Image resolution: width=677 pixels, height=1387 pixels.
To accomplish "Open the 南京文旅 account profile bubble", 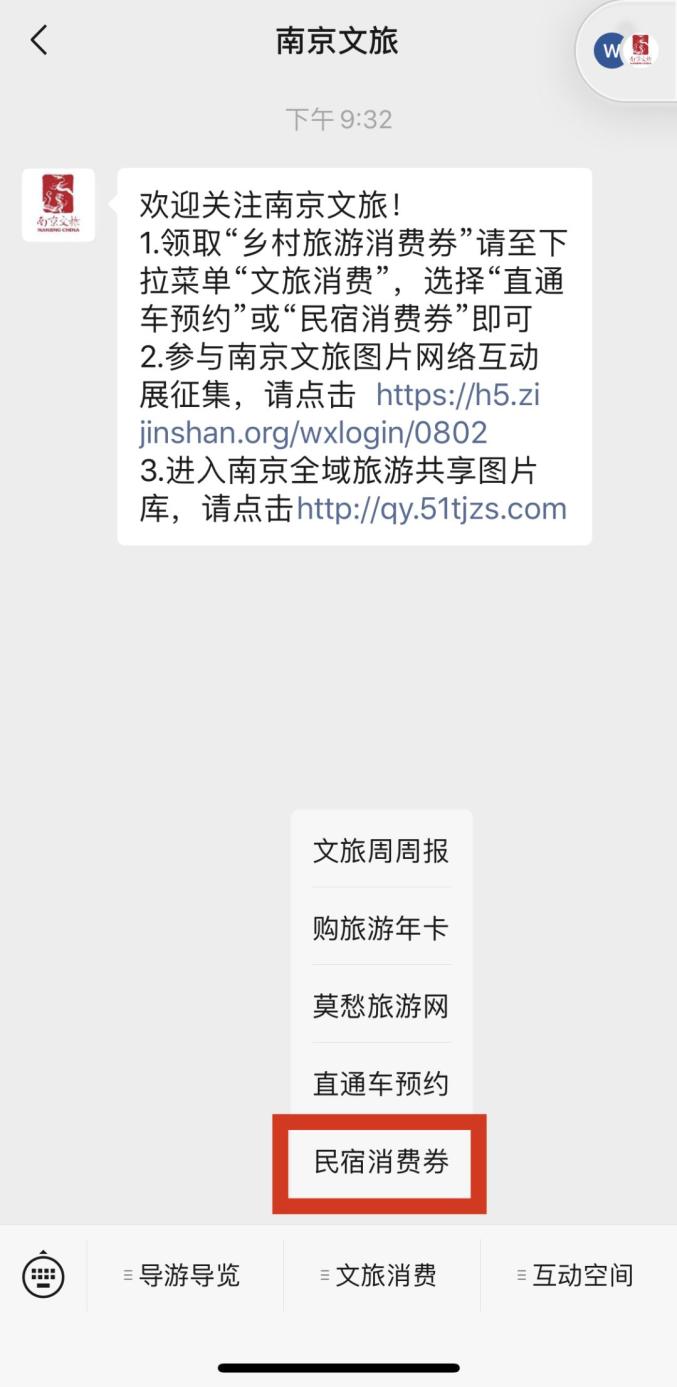I will [x=627, y=50].
